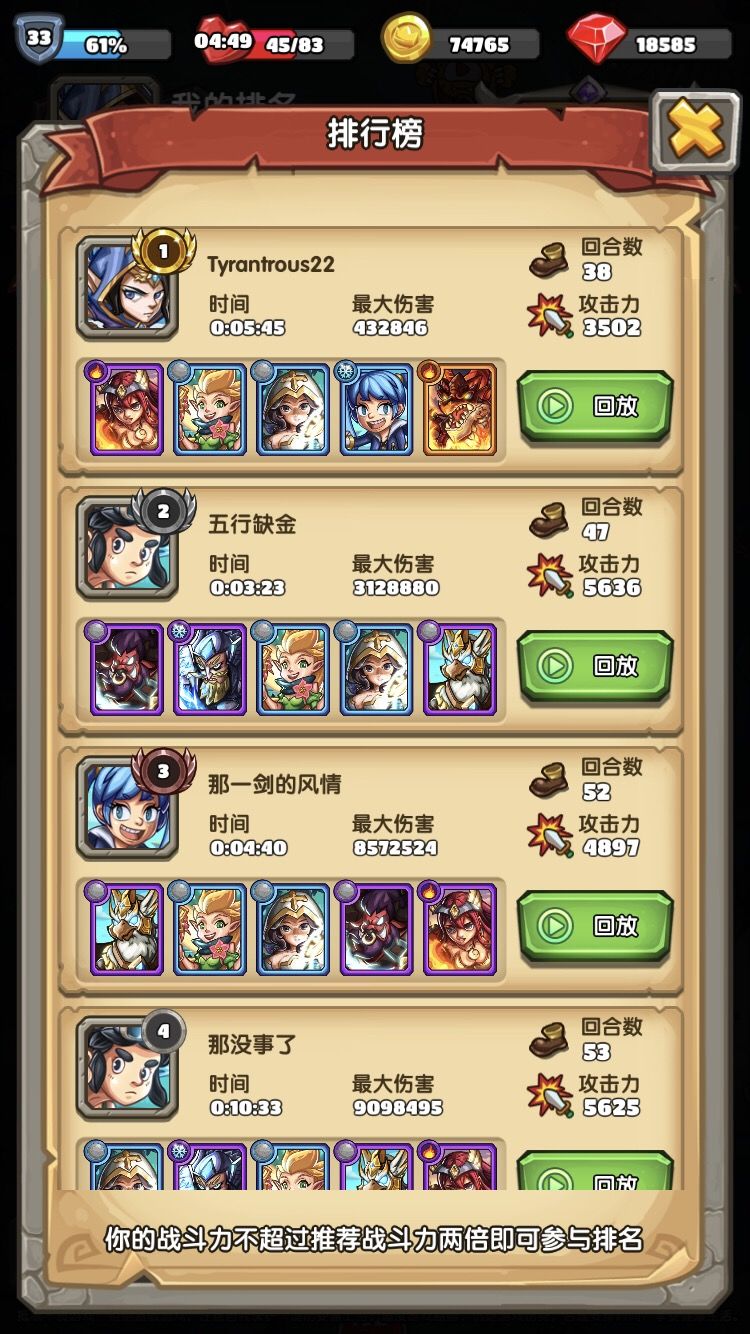Open 那一剑的风情's player avatar

[x=127, y=807]
